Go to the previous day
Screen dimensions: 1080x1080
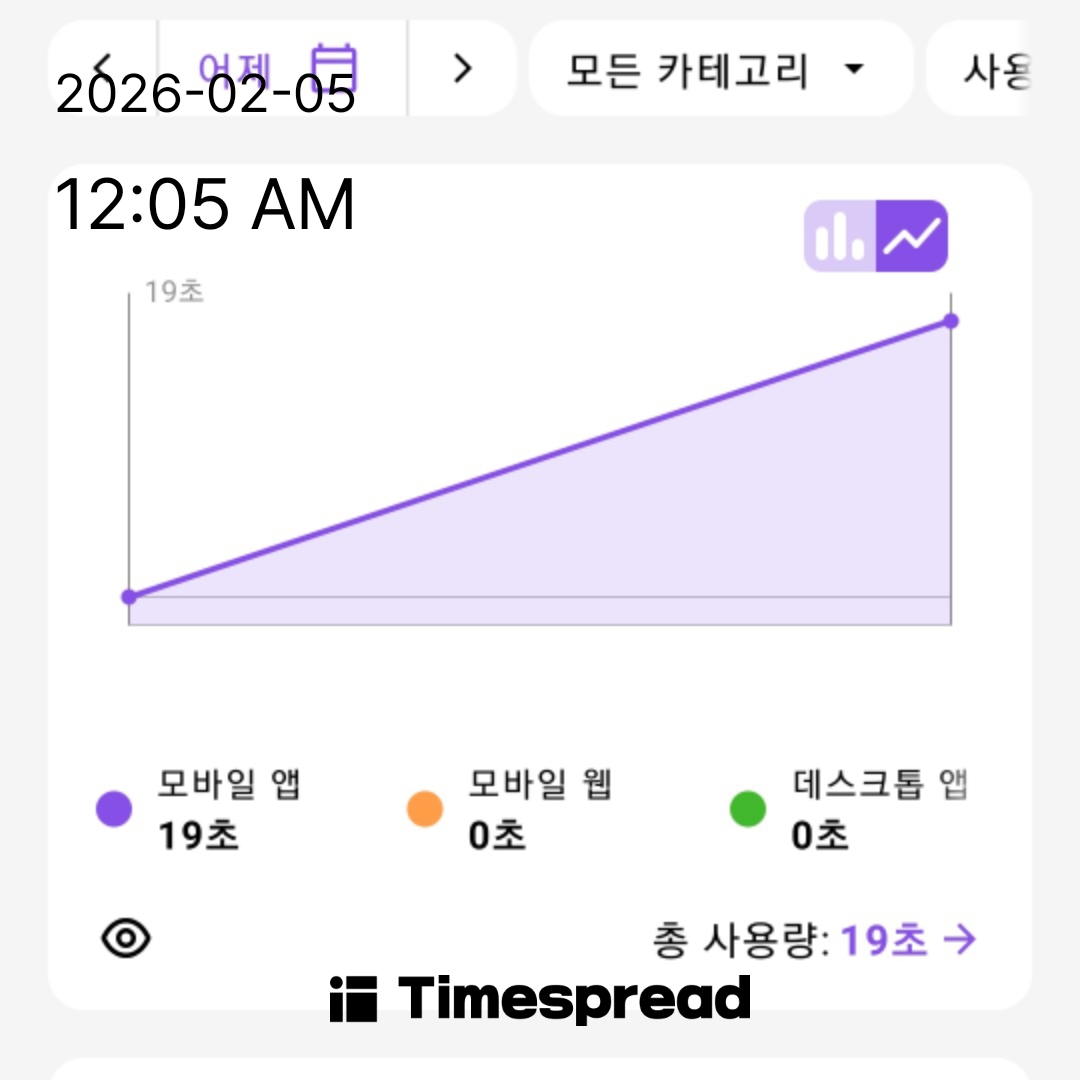pos(102,68)
